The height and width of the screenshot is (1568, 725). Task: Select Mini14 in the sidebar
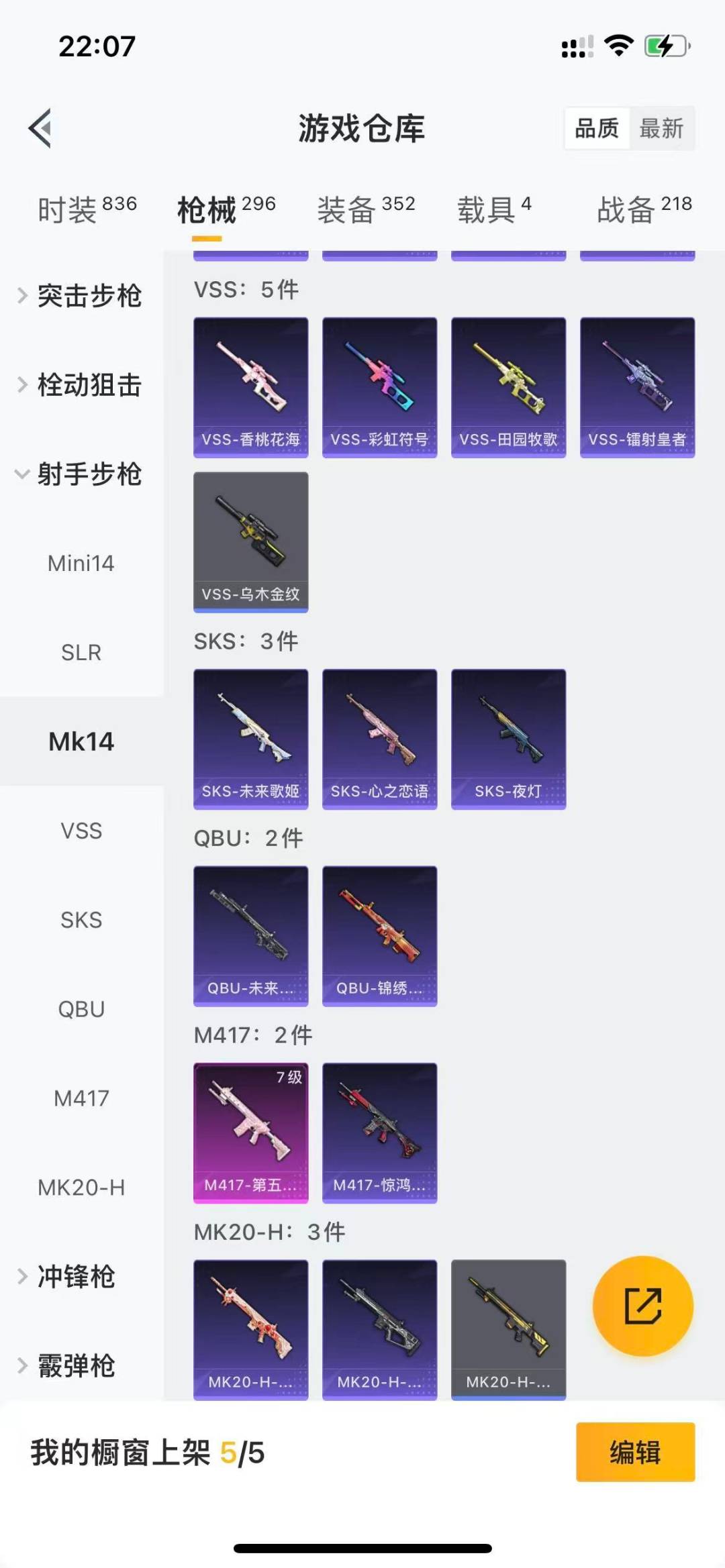81,564
